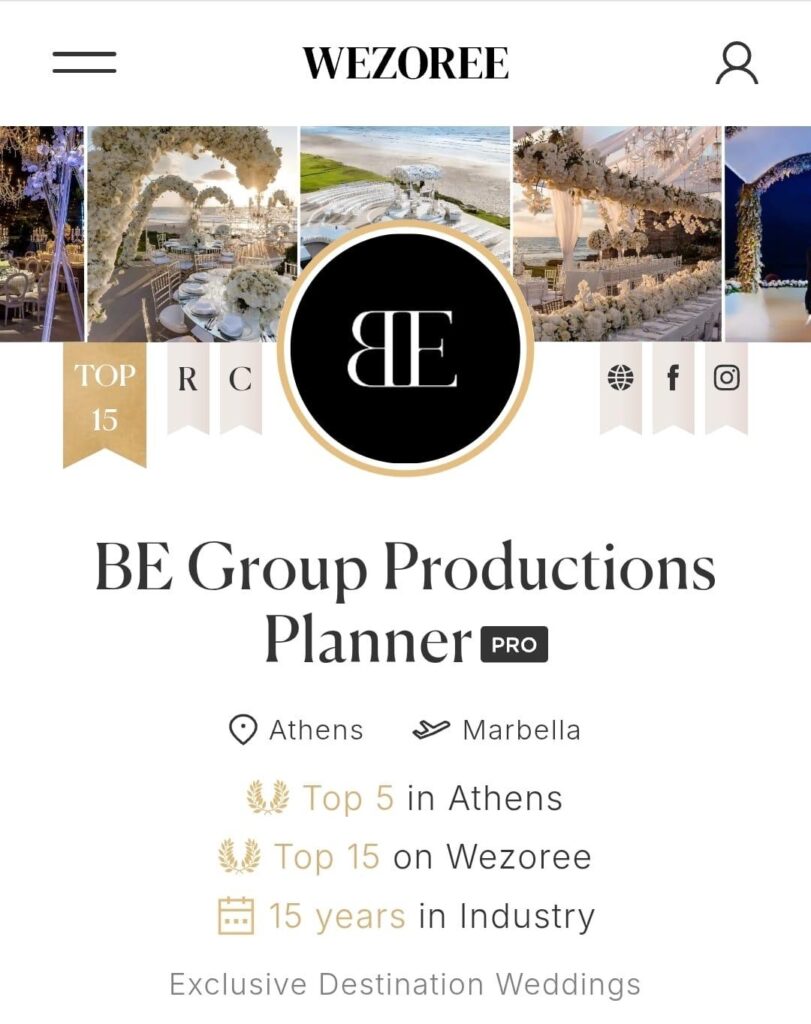The width and height of the screenshot is (811, 1024).
Task: Open the planner's Instagram profile
Action: [x=727, y=379]
